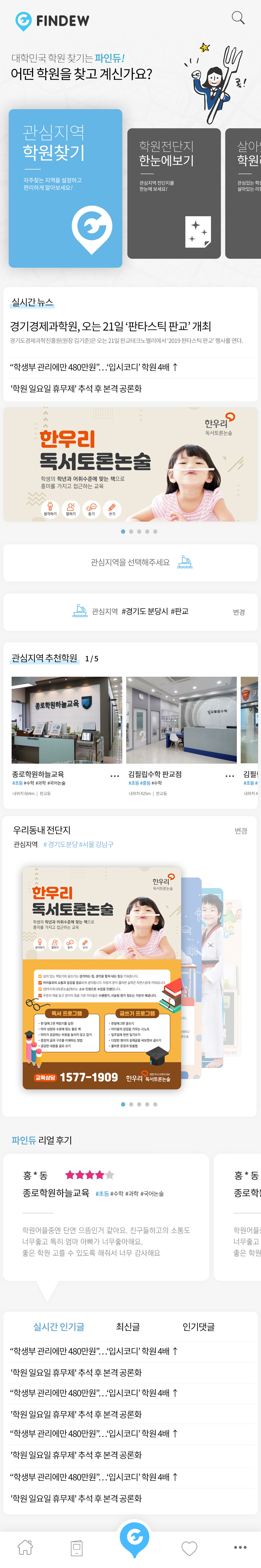The height and width of the screenshot is (1568, 261).
Task: Open the more options for 김필립수학 판교점
Action: [229, 776]
